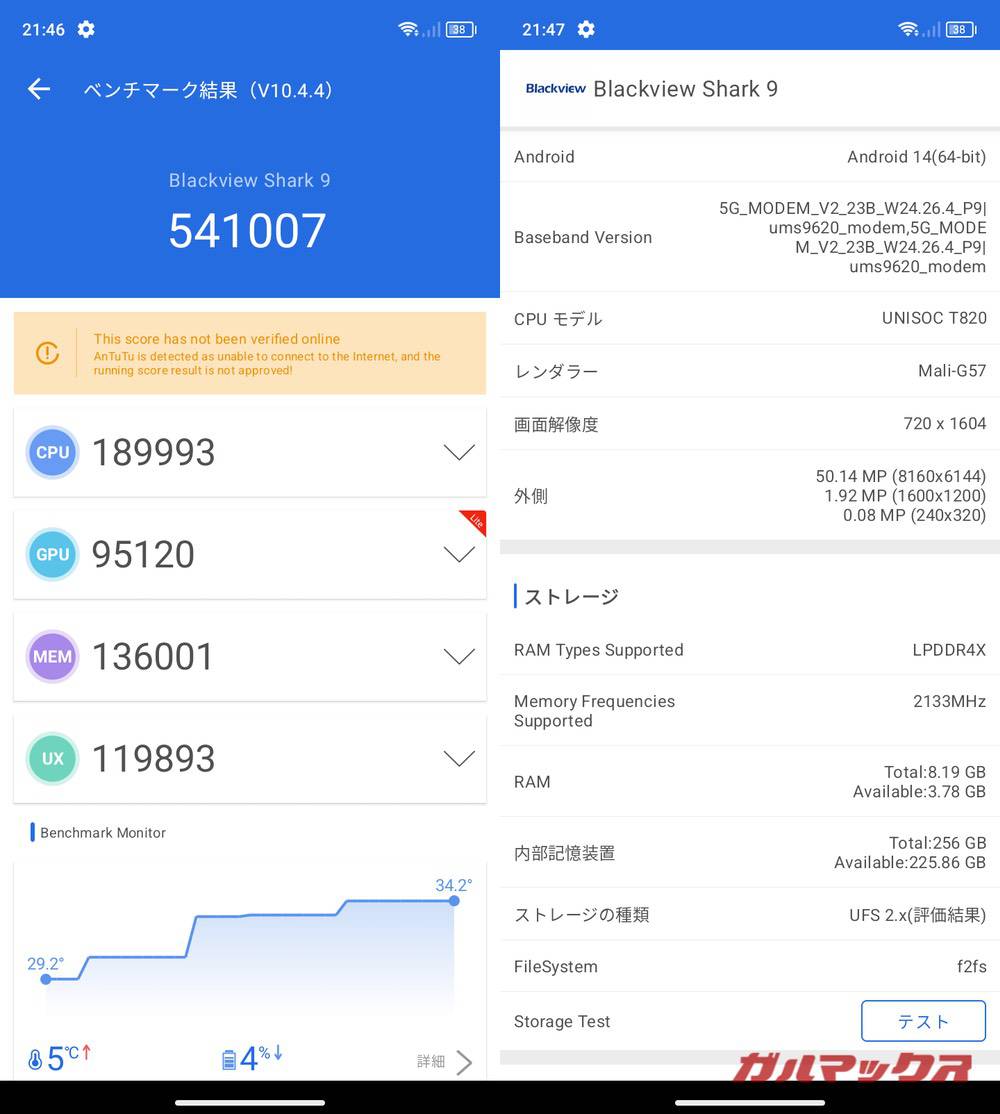The width and height of the screenshot is (1000, 1114).
Task: Expand the GPU score details
Action: pos(458,555)
